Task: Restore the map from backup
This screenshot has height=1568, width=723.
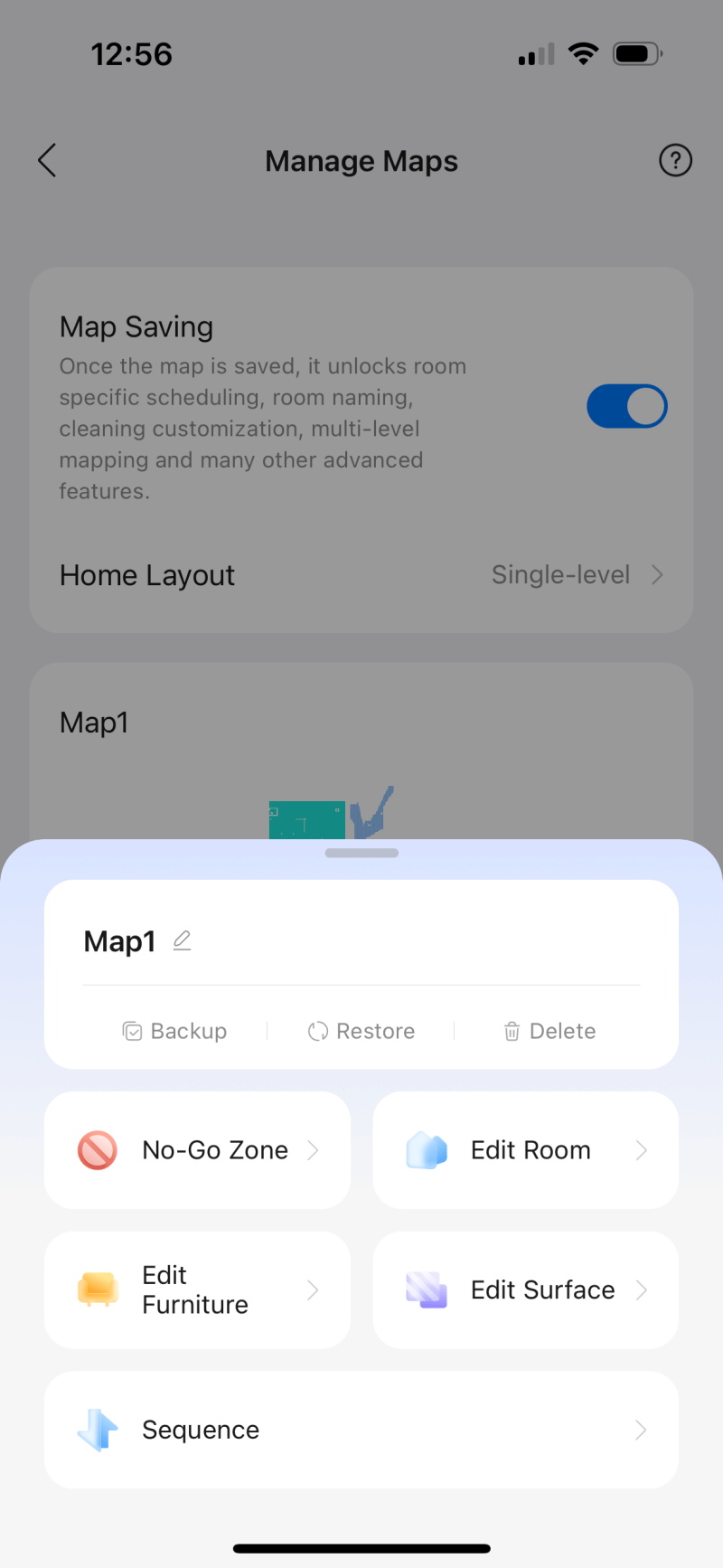Action: (361, 1031)
